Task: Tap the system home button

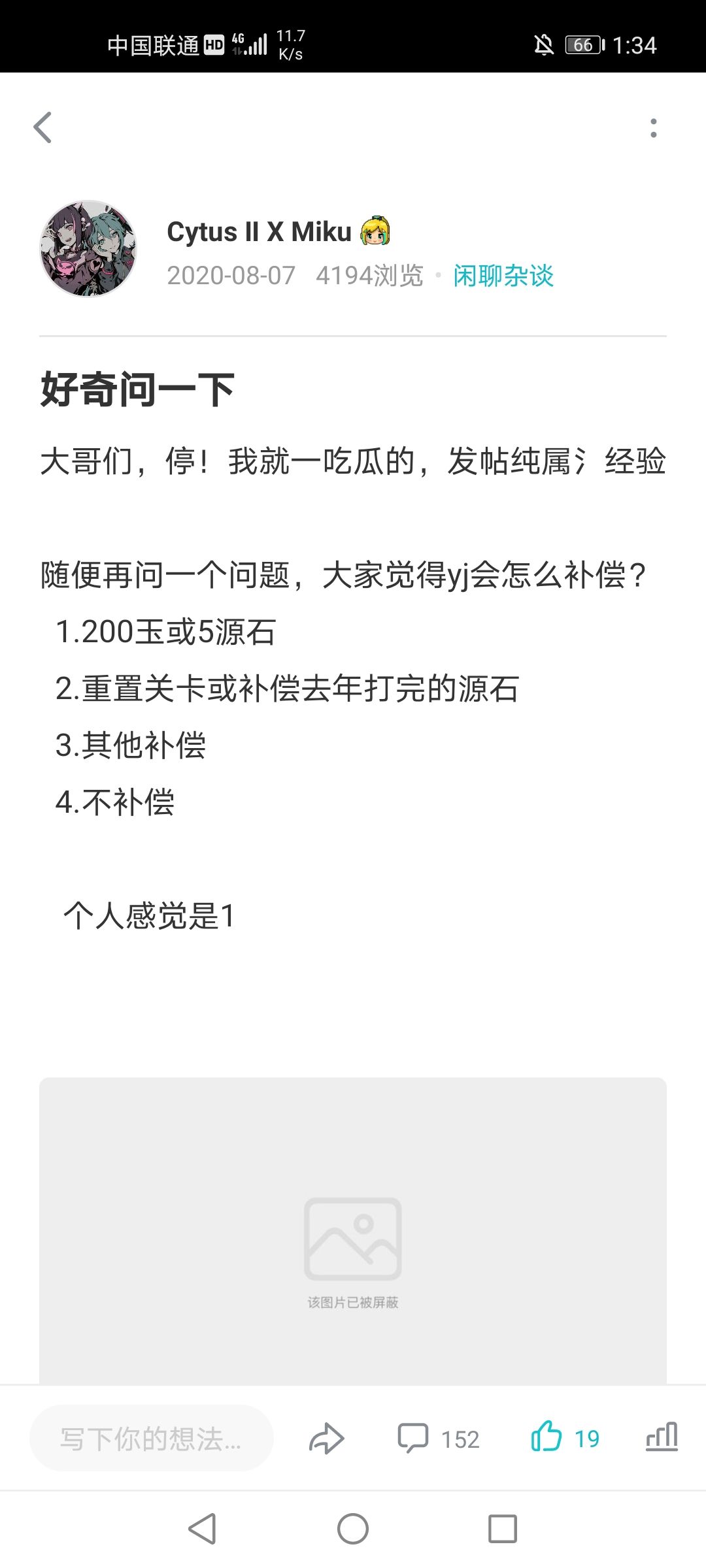Action: (353, 1529)
